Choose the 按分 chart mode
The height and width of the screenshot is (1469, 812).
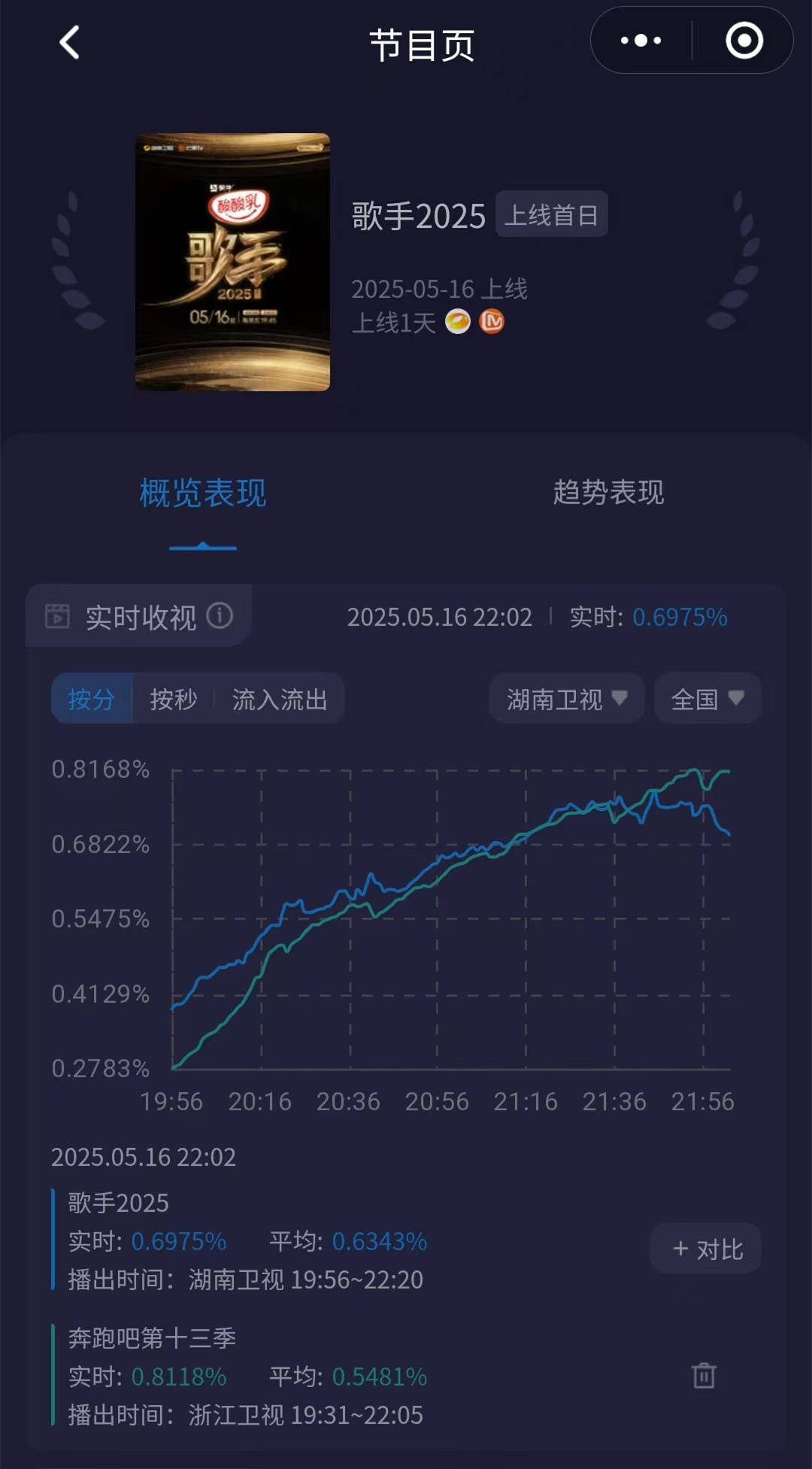click(x=92, y=699)
